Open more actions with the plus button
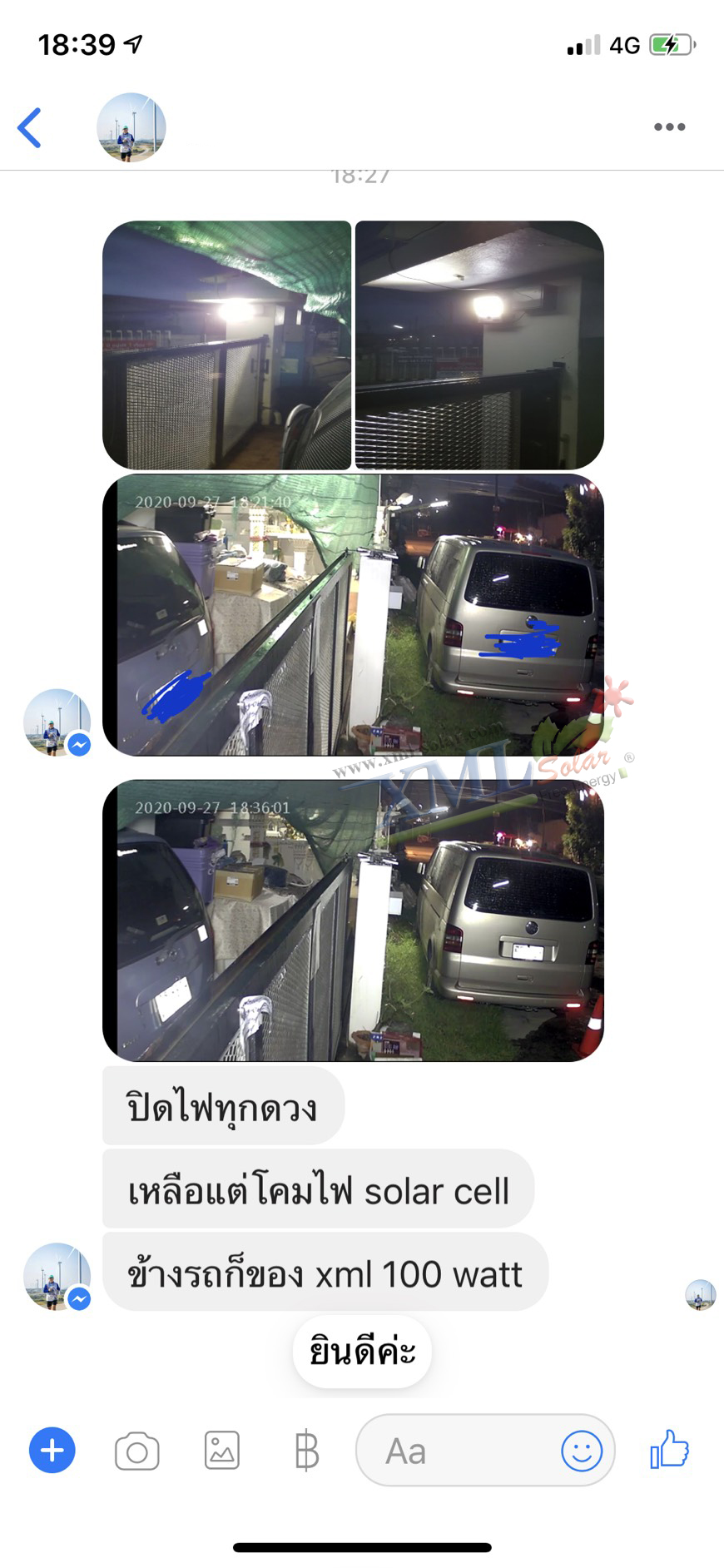724x1568 pixels. tap(52, 1451)
